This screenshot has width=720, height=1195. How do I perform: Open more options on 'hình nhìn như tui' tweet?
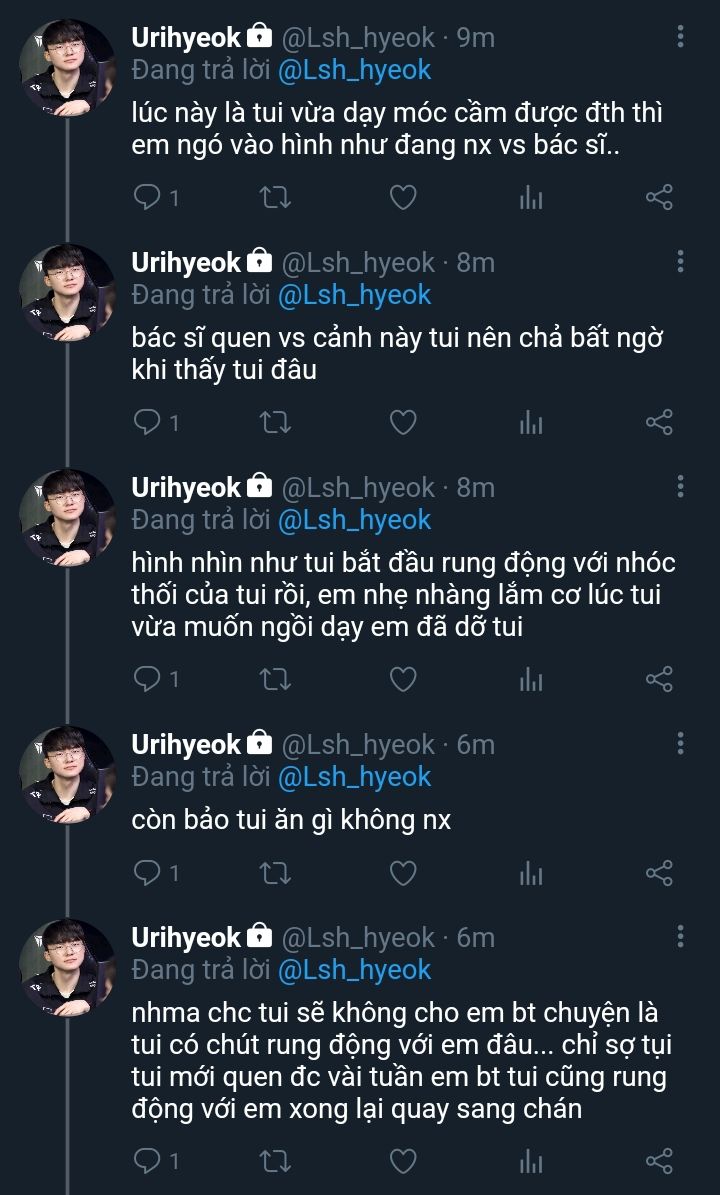pos(680,486)
